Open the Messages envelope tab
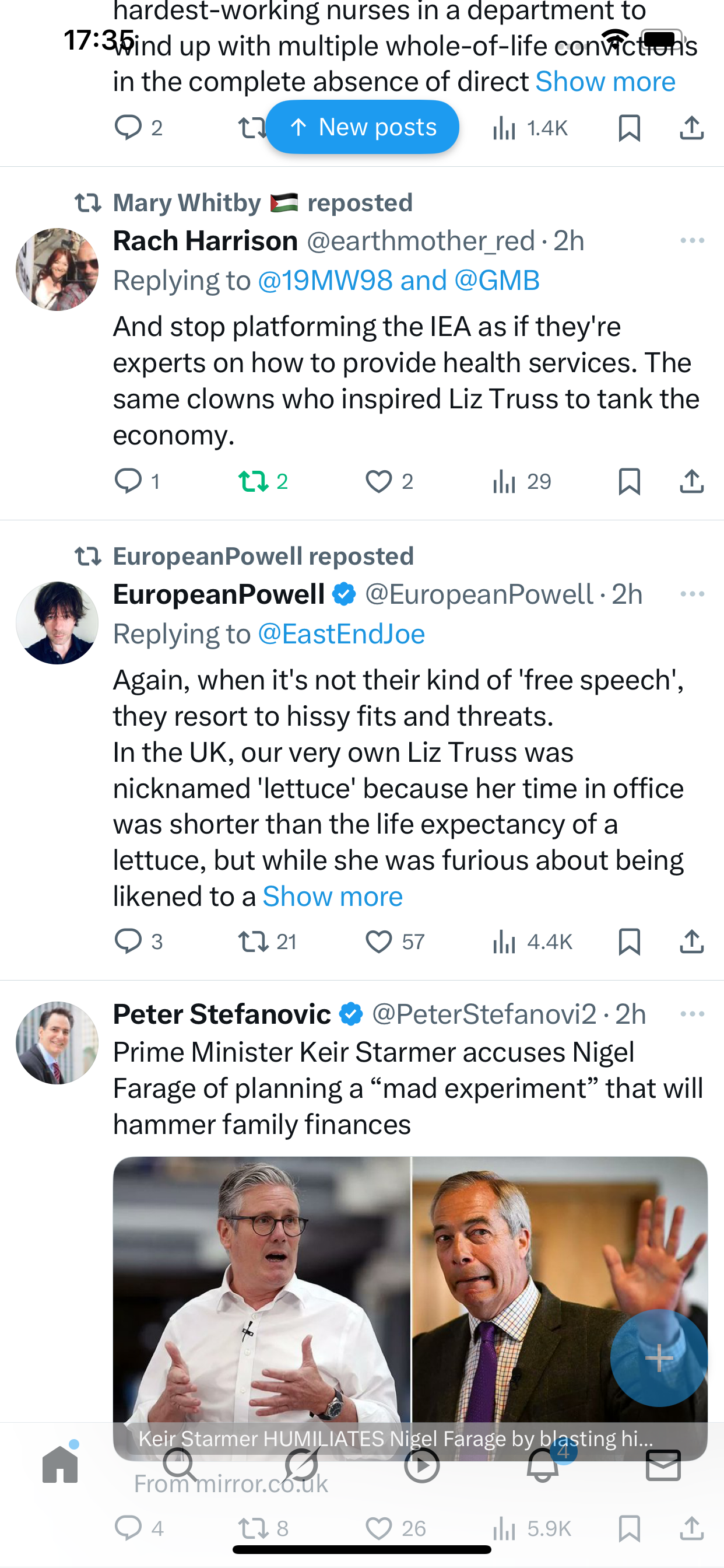This screenshot has width=724, height=1568. pos(663,1465)
